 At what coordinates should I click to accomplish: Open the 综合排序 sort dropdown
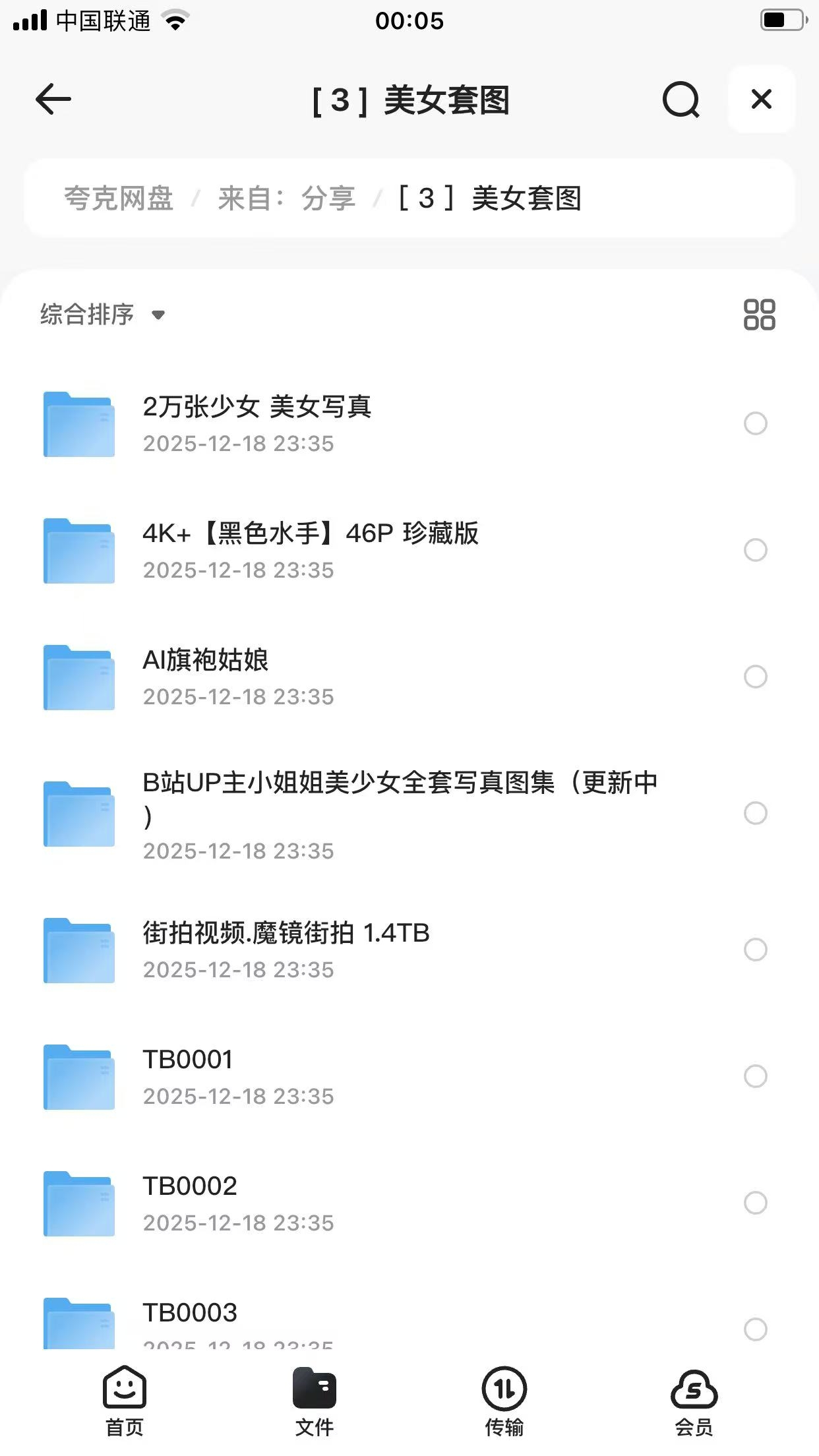tap(102, 315)
